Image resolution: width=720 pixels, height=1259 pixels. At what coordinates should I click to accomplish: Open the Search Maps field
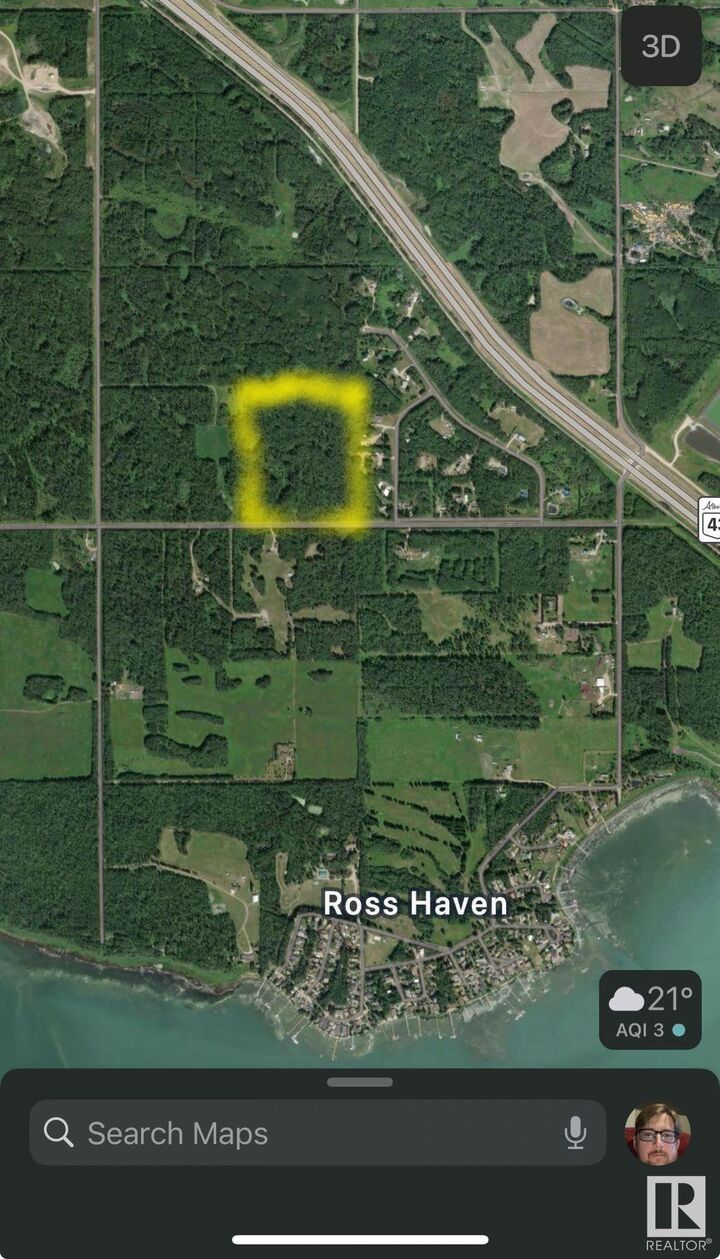click(x=300, y=1133)
